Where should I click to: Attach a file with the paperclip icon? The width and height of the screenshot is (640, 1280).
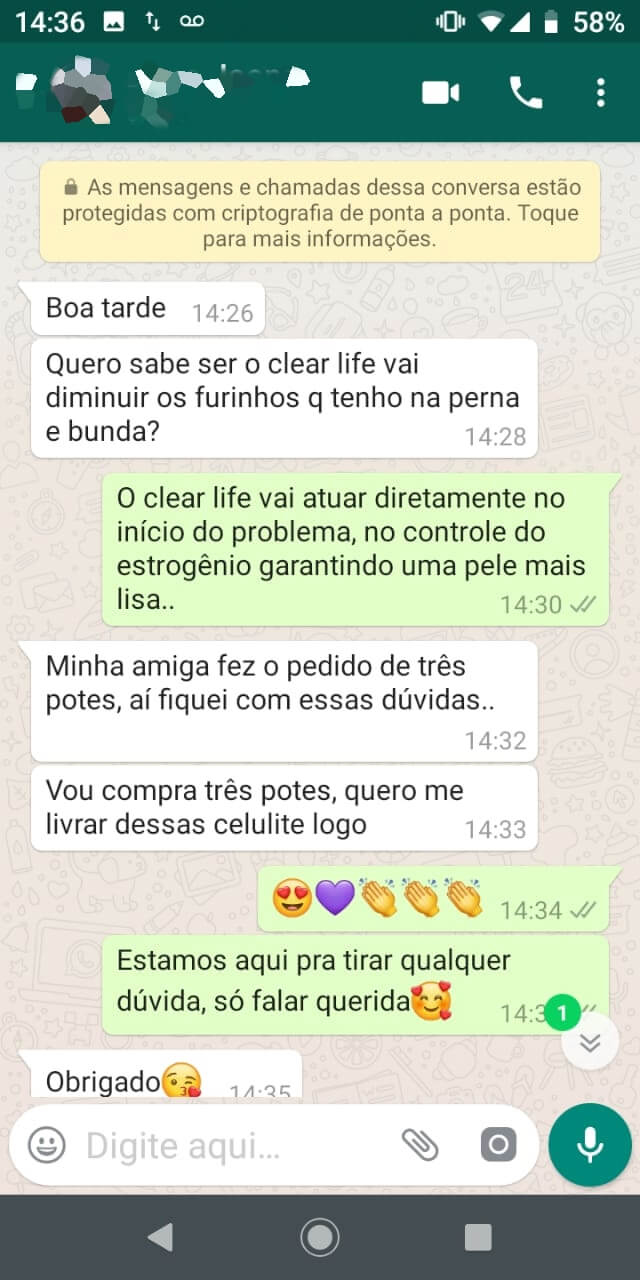click(x=420, y=1145)
